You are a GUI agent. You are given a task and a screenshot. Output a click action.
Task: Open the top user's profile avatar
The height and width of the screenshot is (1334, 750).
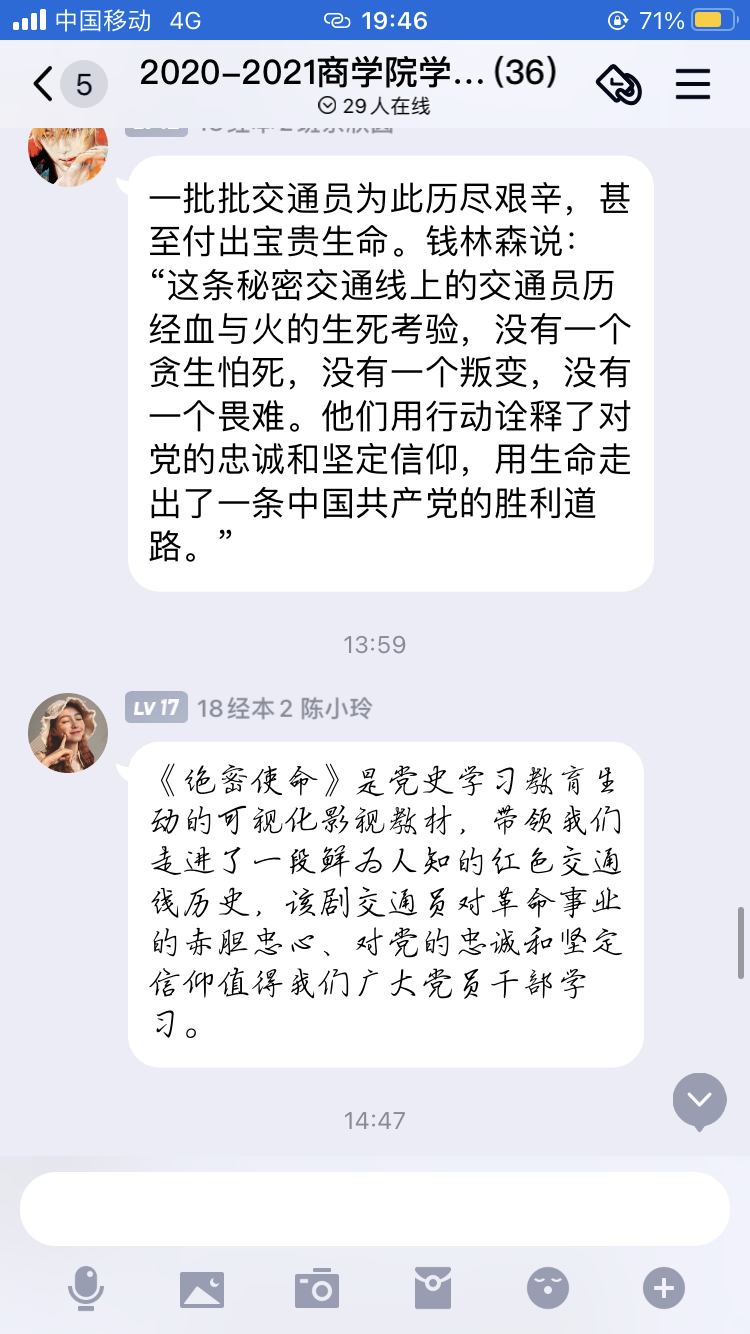pyautogui.click(x=67, y=150)
